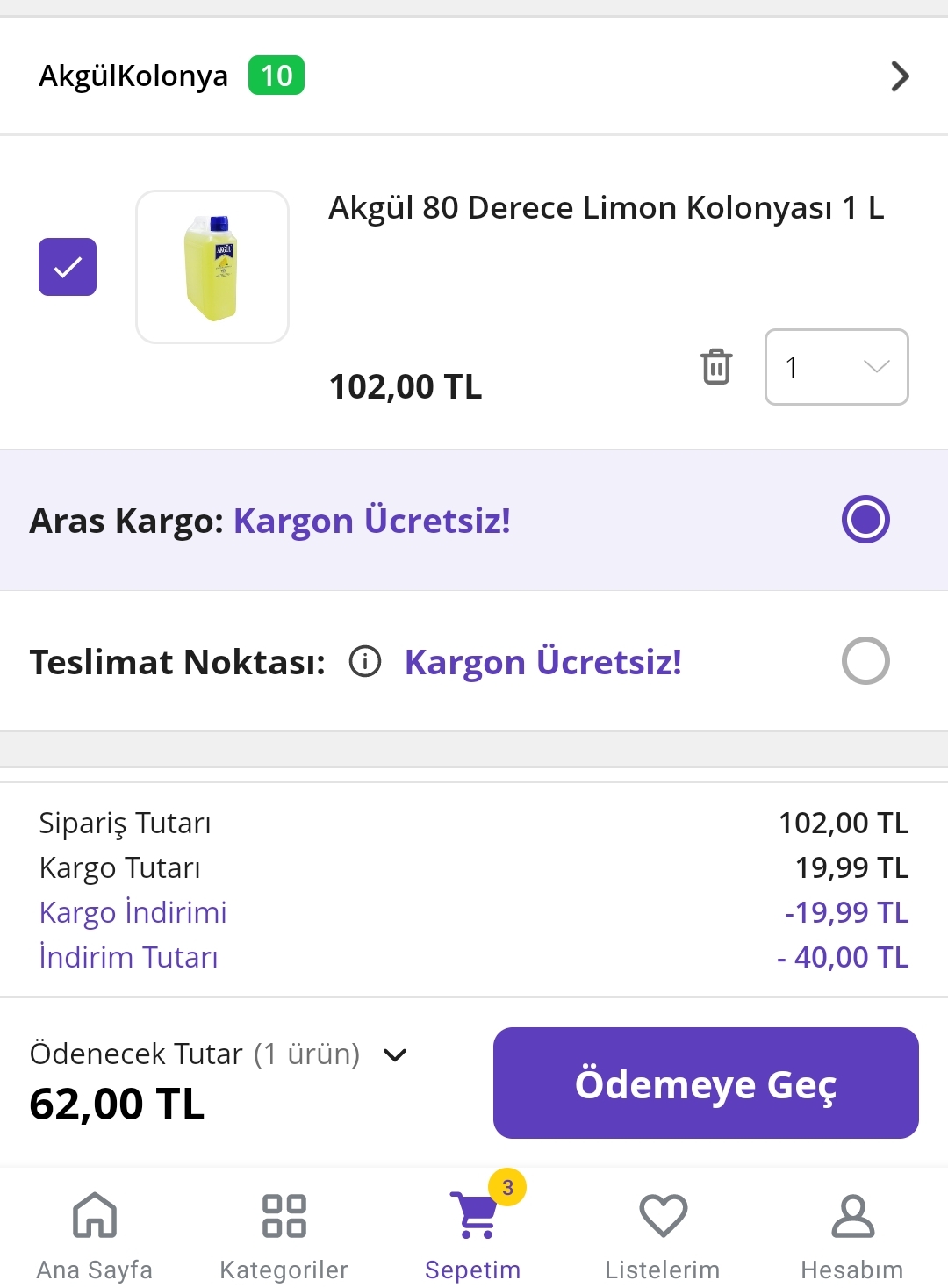Image resolution: width=948 pixels, height=1288 pixels.
Task: Show info about Teslimat Noktası
Action: pyautogui.click(x=365, y=661)
